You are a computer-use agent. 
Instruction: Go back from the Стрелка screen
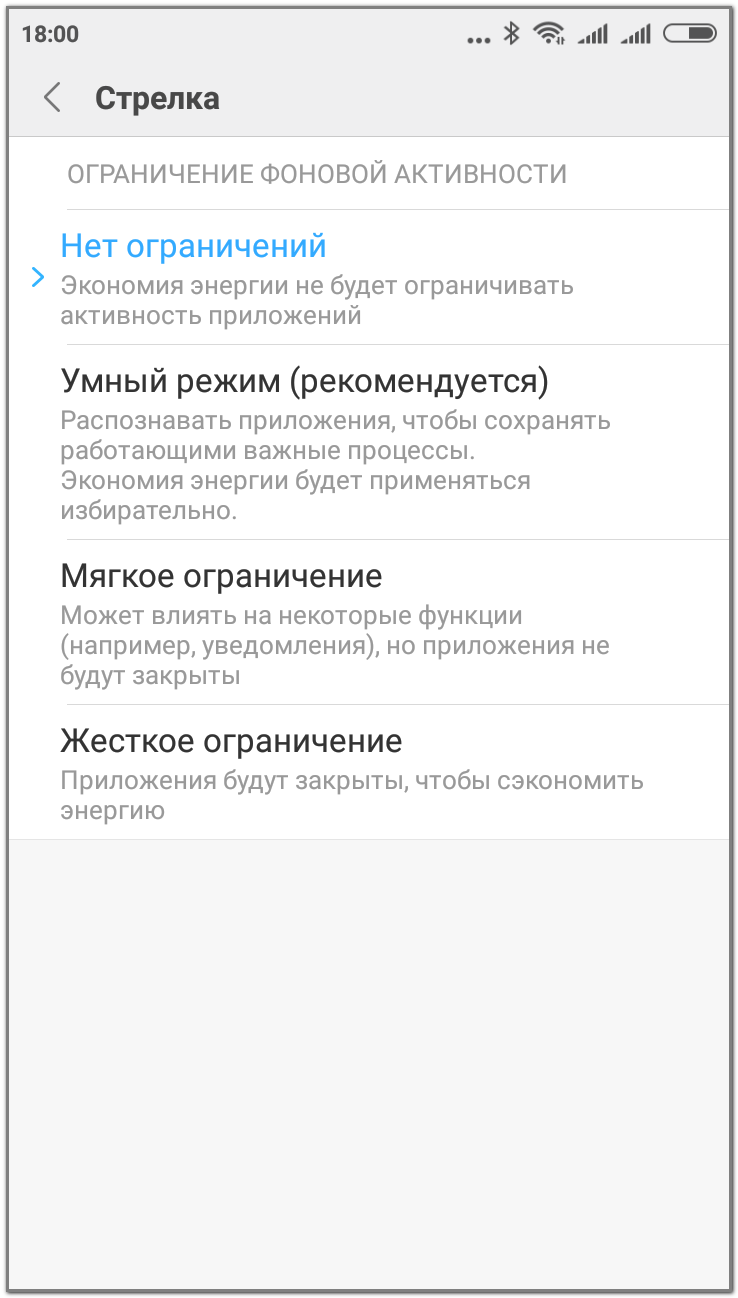[52, 98]
